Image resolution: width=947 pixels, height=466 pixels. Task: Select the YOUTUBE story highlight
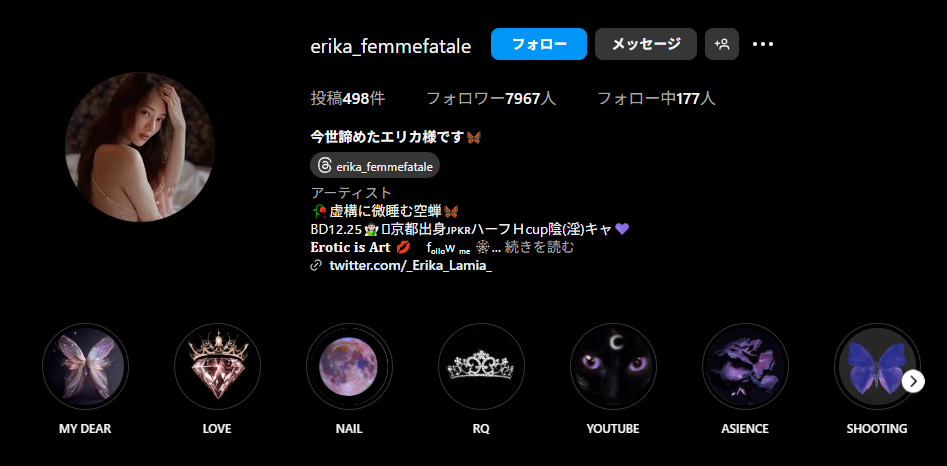click(613, 366)
